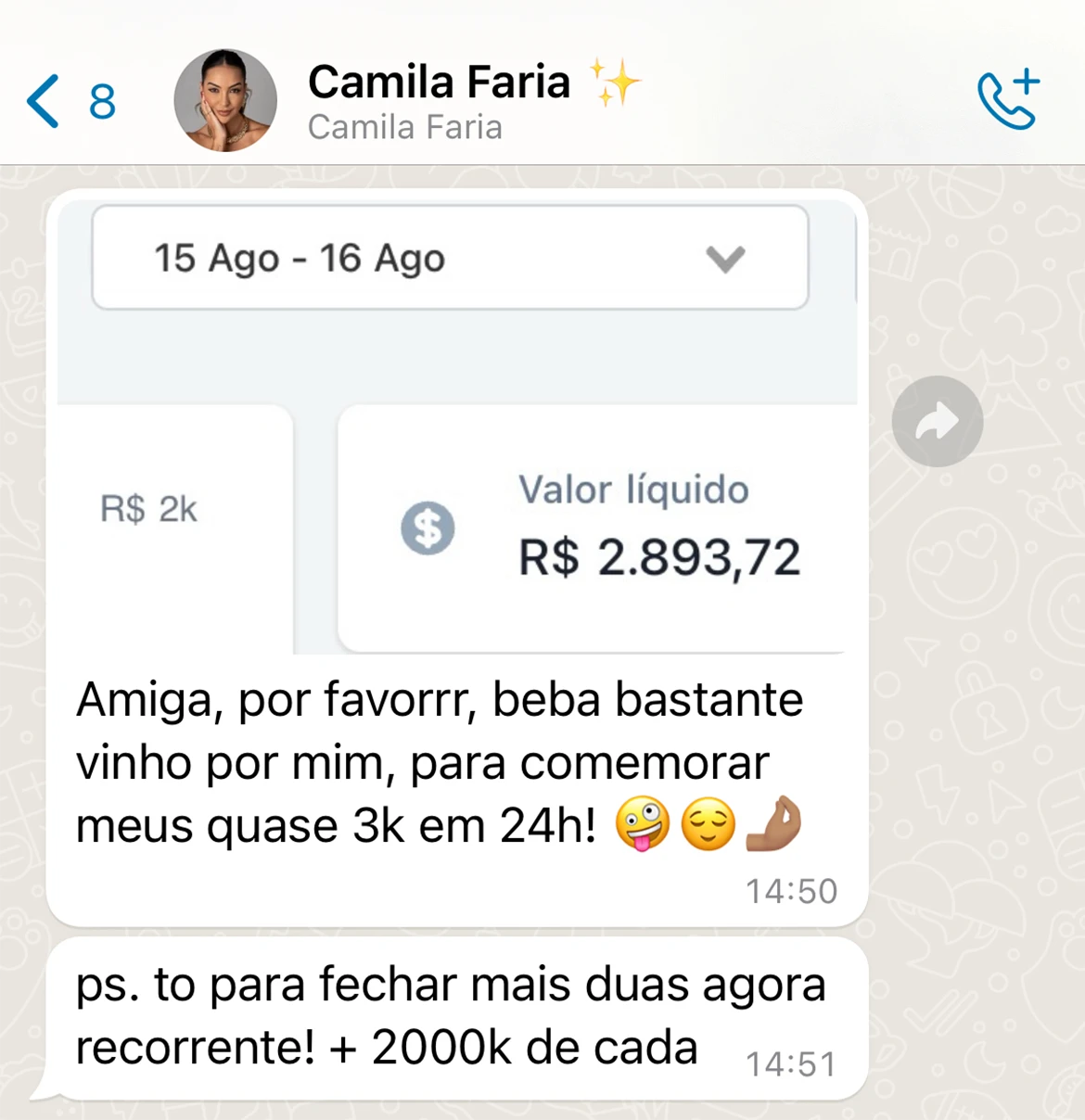1085x1120 pixels.
Task: Tap the subtitle Camila Faria under the name
Action: [x=404, y=127]
